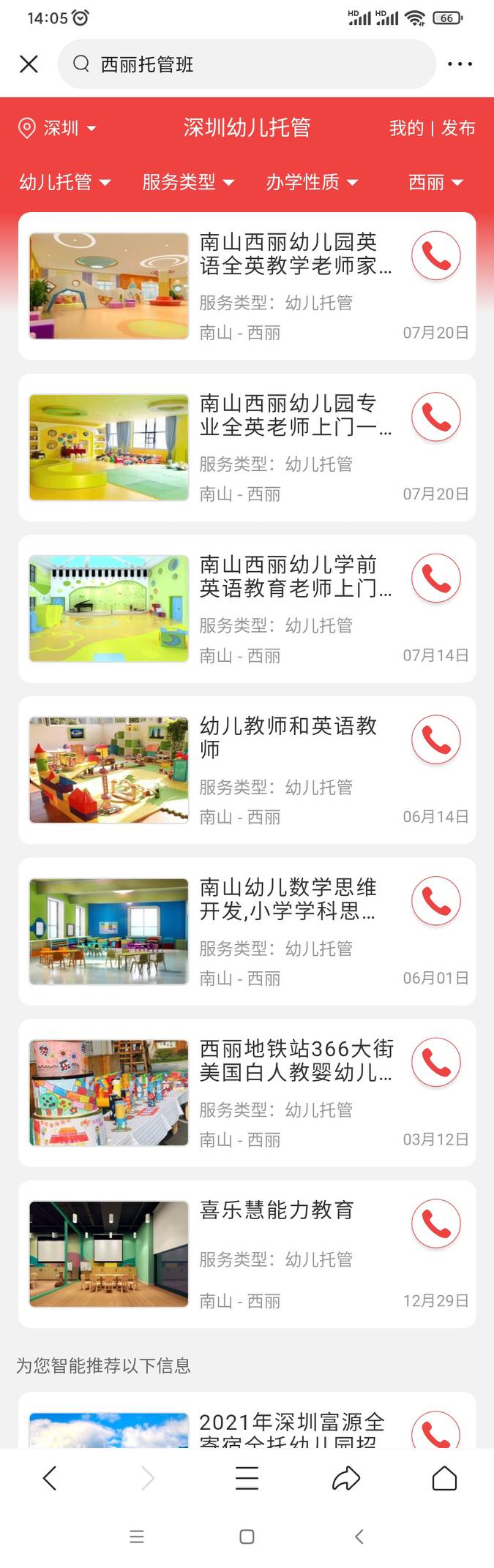
Task: Go to the browser home page
Action: [444, 1478]
